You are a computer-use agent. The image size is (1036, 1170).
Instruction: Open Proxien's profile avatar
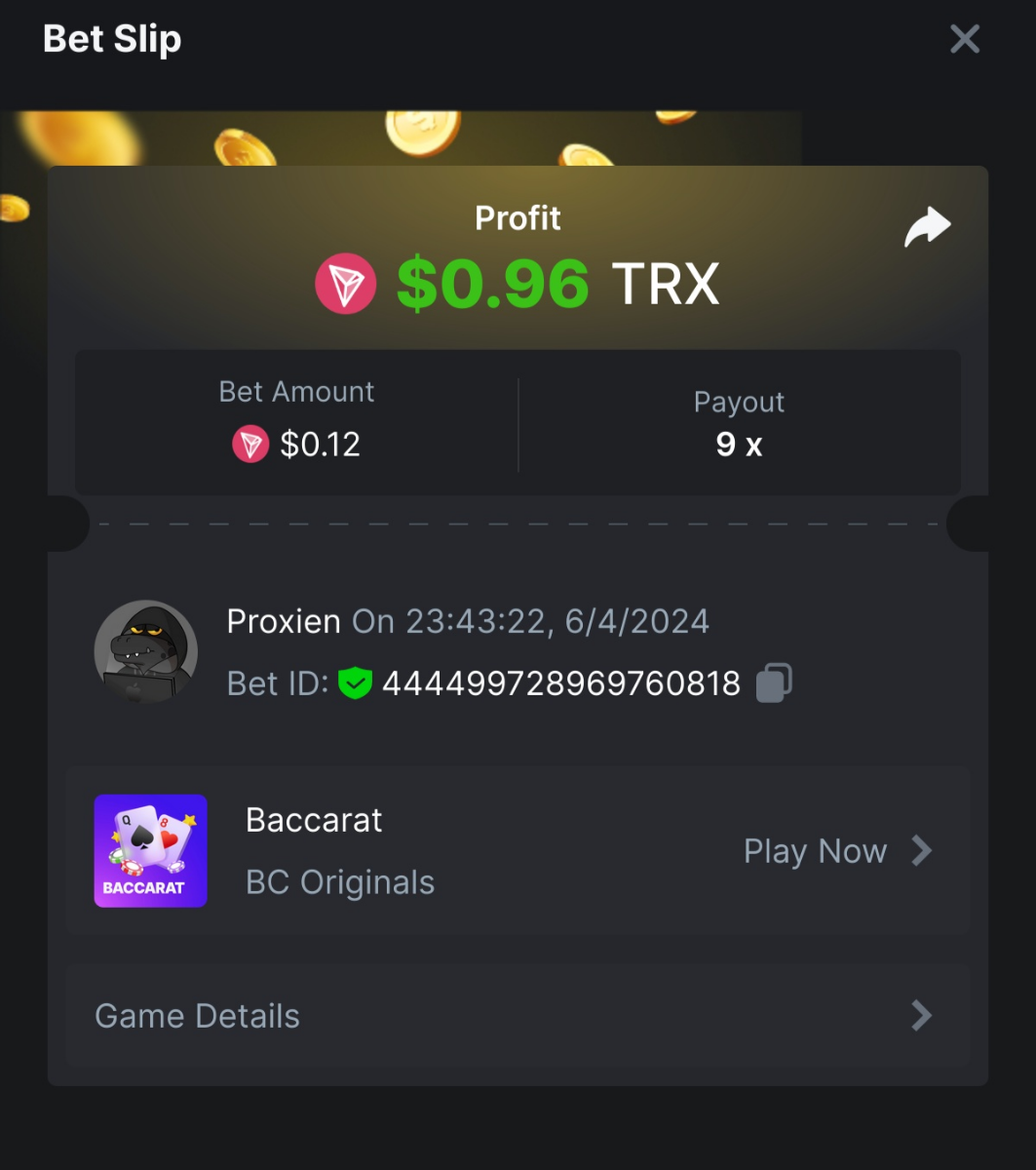tap(146, 651)
